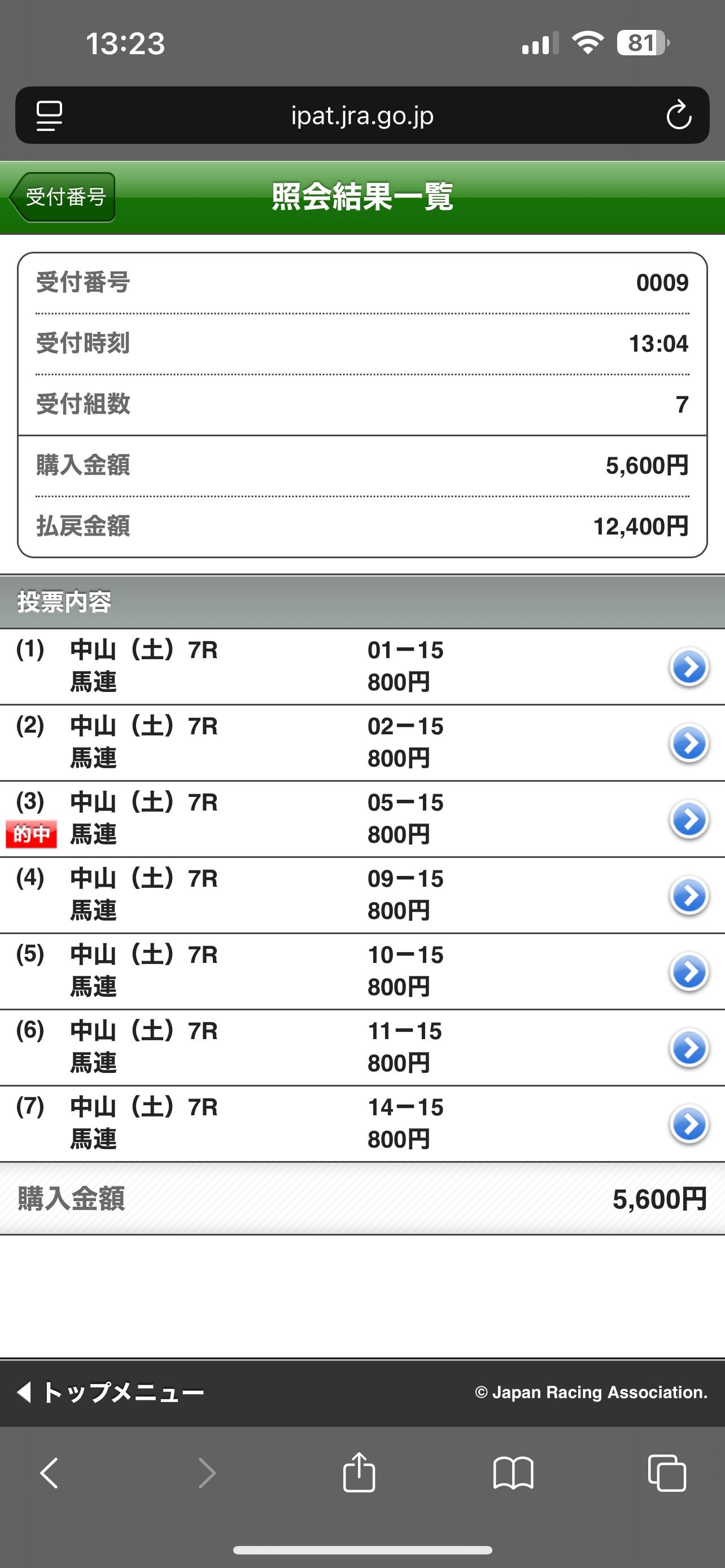
Task: Show details for the 09ー15 bet
Action: pos(688,895)
